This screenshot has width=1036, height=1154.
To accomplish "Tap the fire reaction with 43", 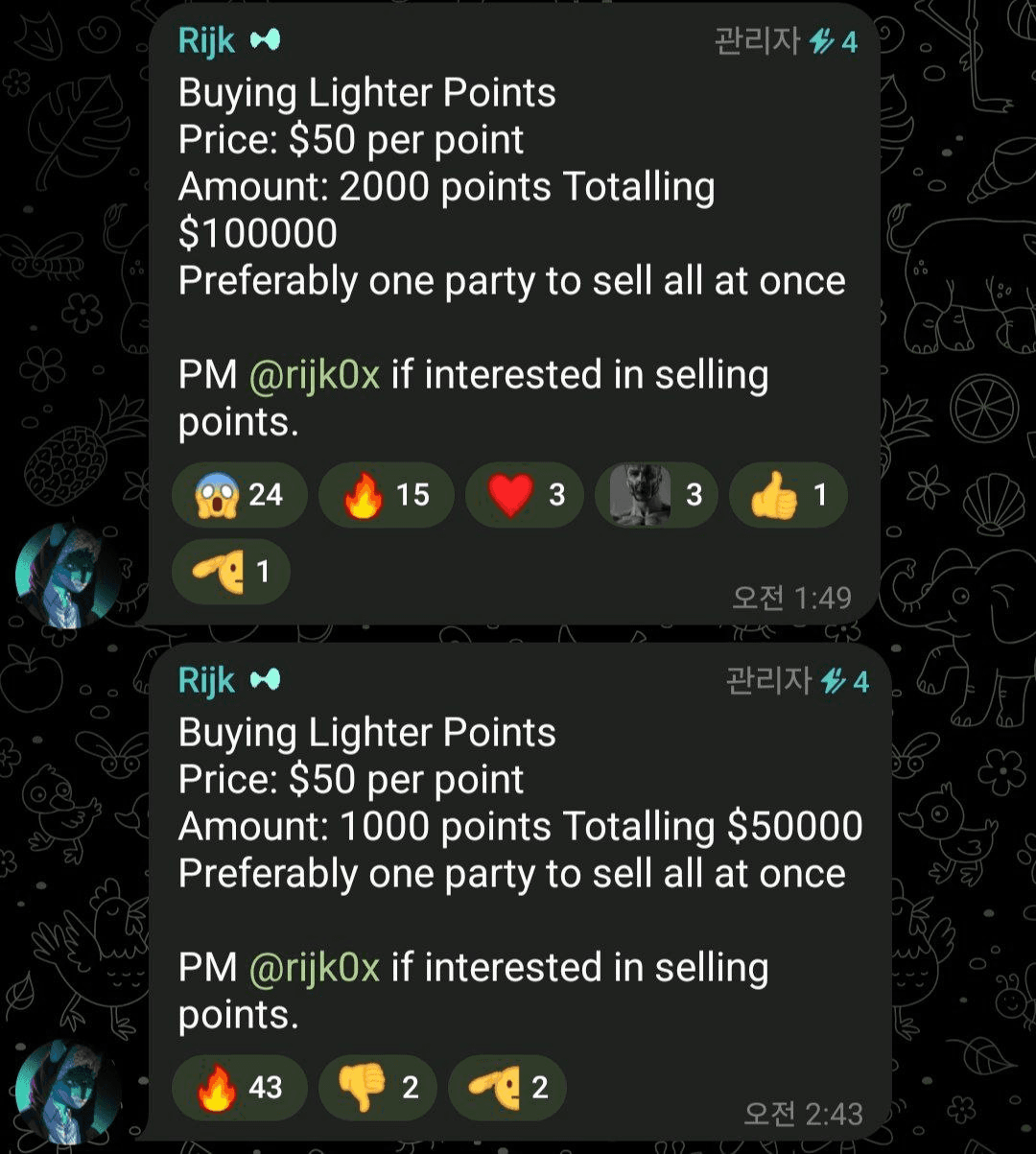I will coord(239,1087).
